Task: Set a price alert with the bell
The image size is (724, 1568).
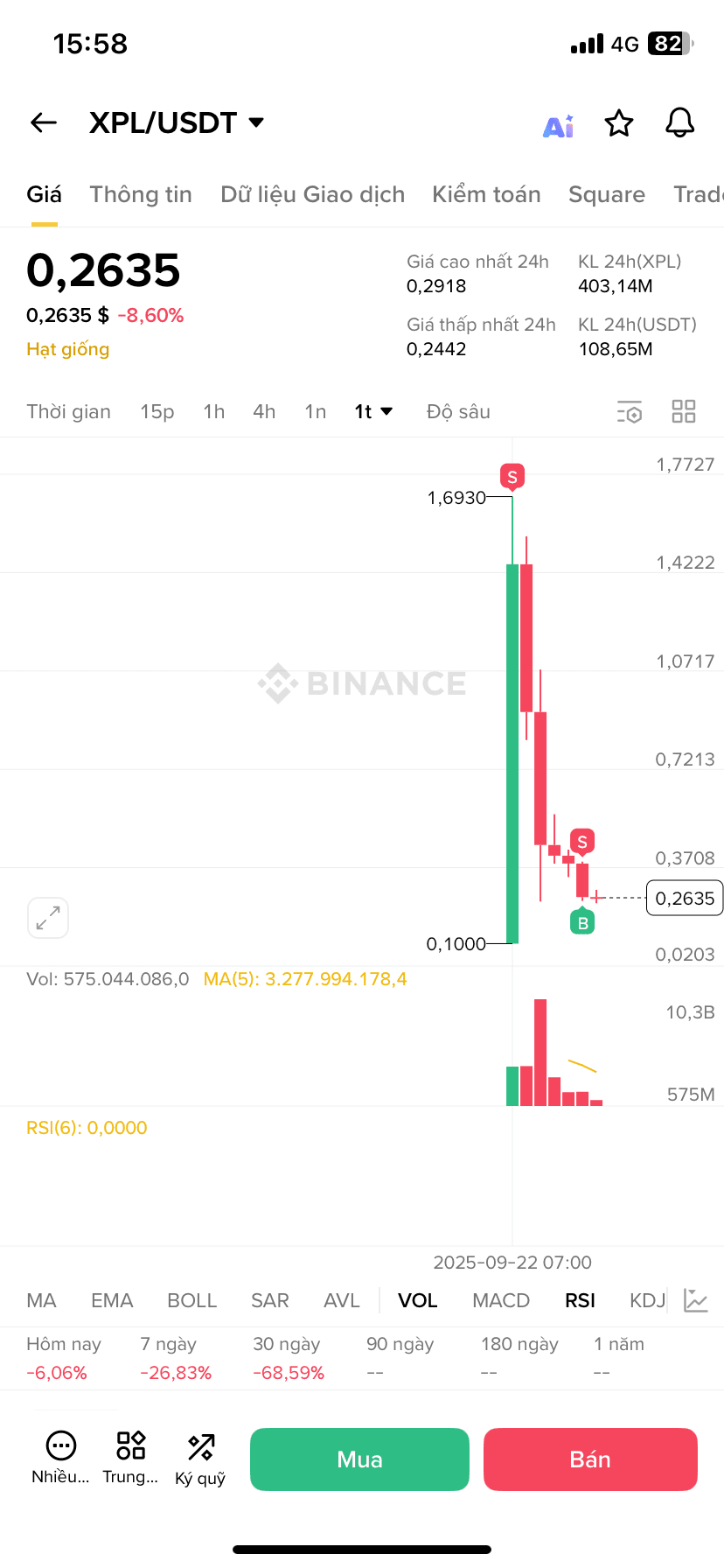Action: coord(679,123)
